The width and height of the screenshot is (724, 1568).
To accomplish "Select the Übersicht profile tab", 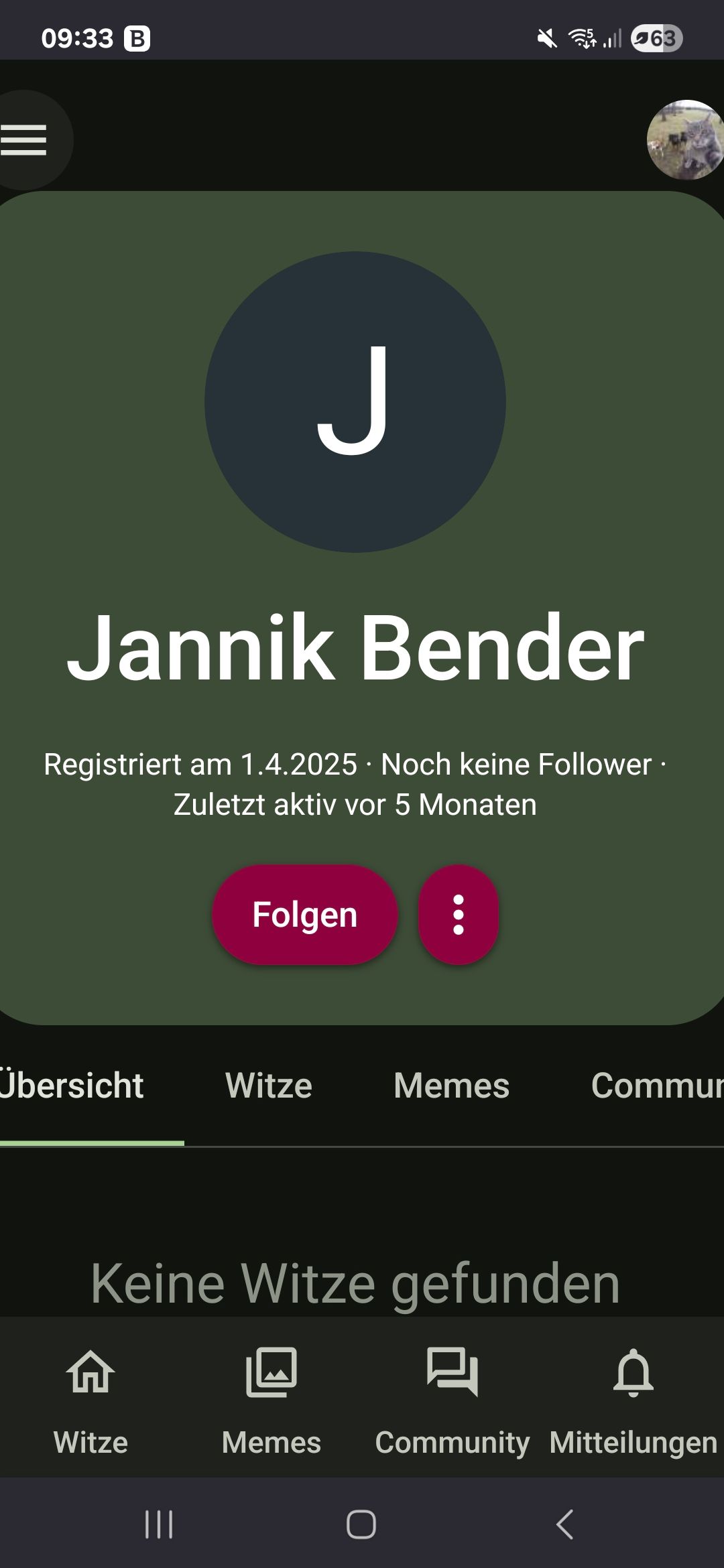I will pos(72,1086).
